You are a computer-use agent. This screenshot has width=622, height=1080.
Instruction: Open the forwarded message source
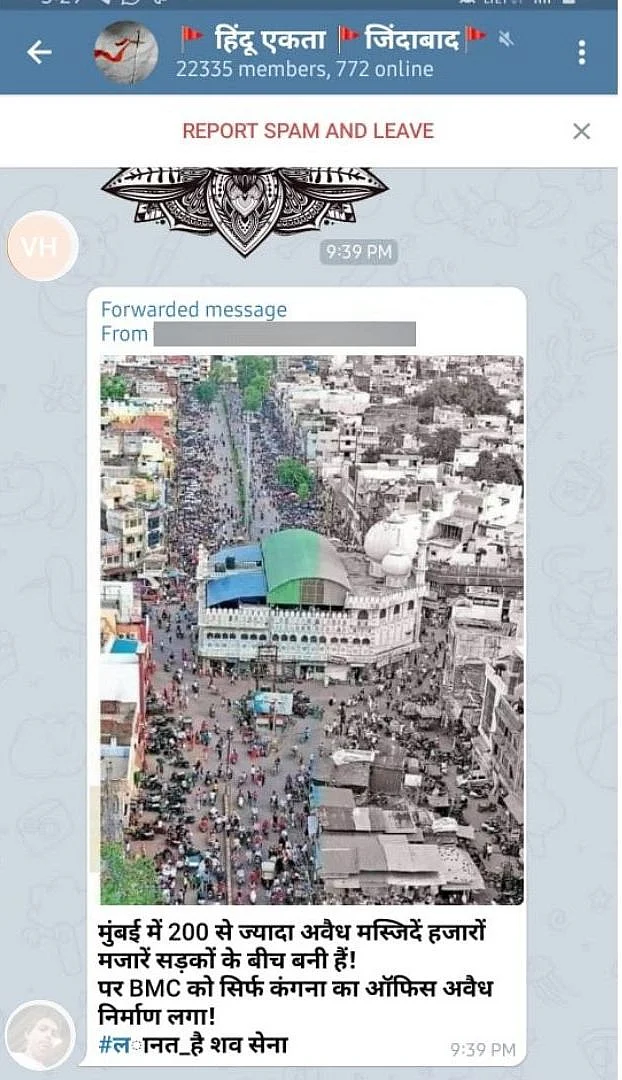tap(283, 334)
